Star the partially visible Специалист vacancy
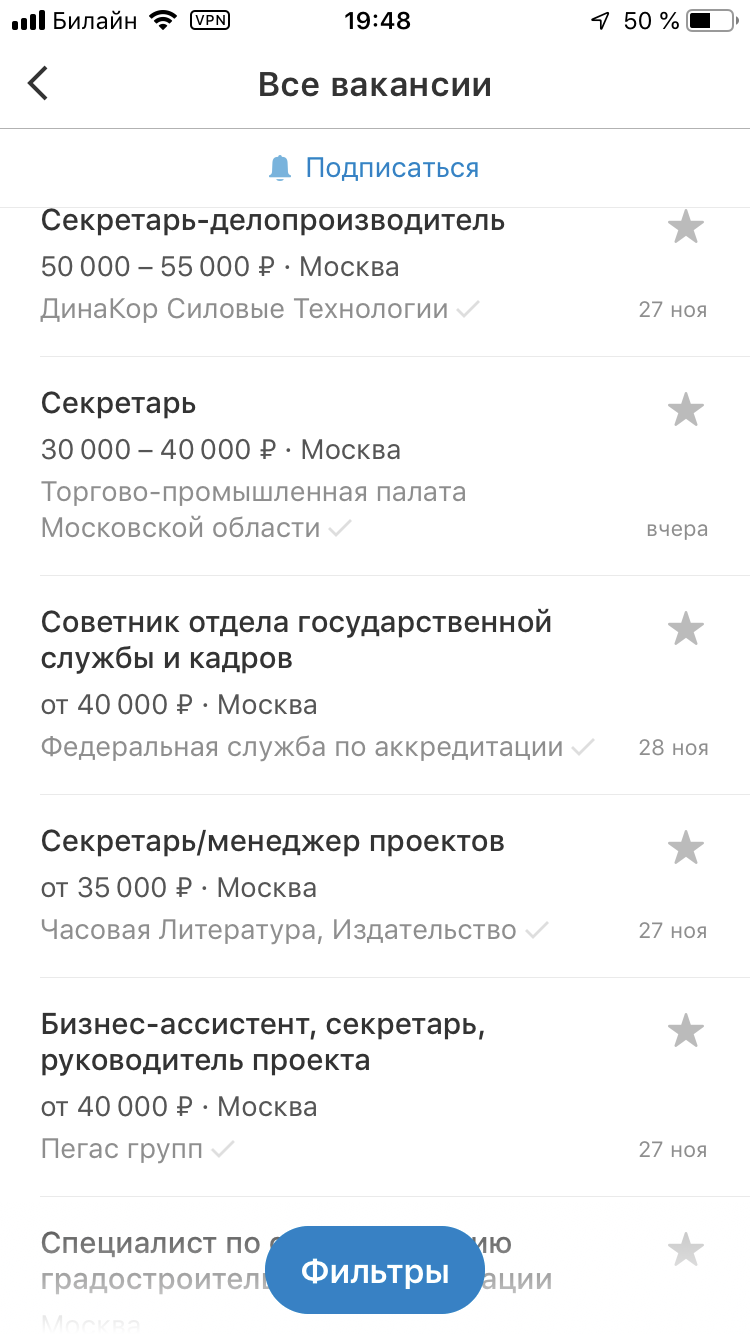750x1334 pixels. coord(686,1250)
